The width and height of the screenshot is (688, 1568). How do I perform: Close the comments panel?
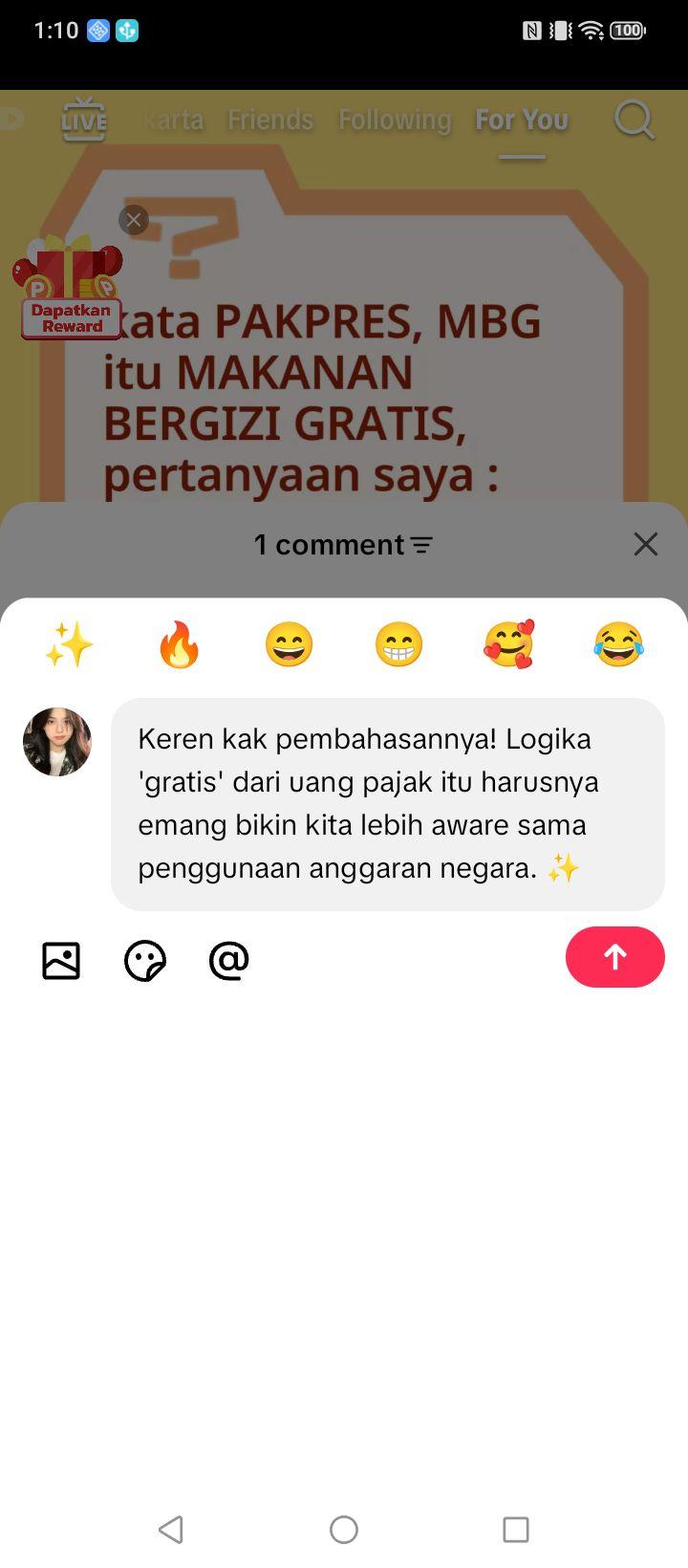pos(646,544)
